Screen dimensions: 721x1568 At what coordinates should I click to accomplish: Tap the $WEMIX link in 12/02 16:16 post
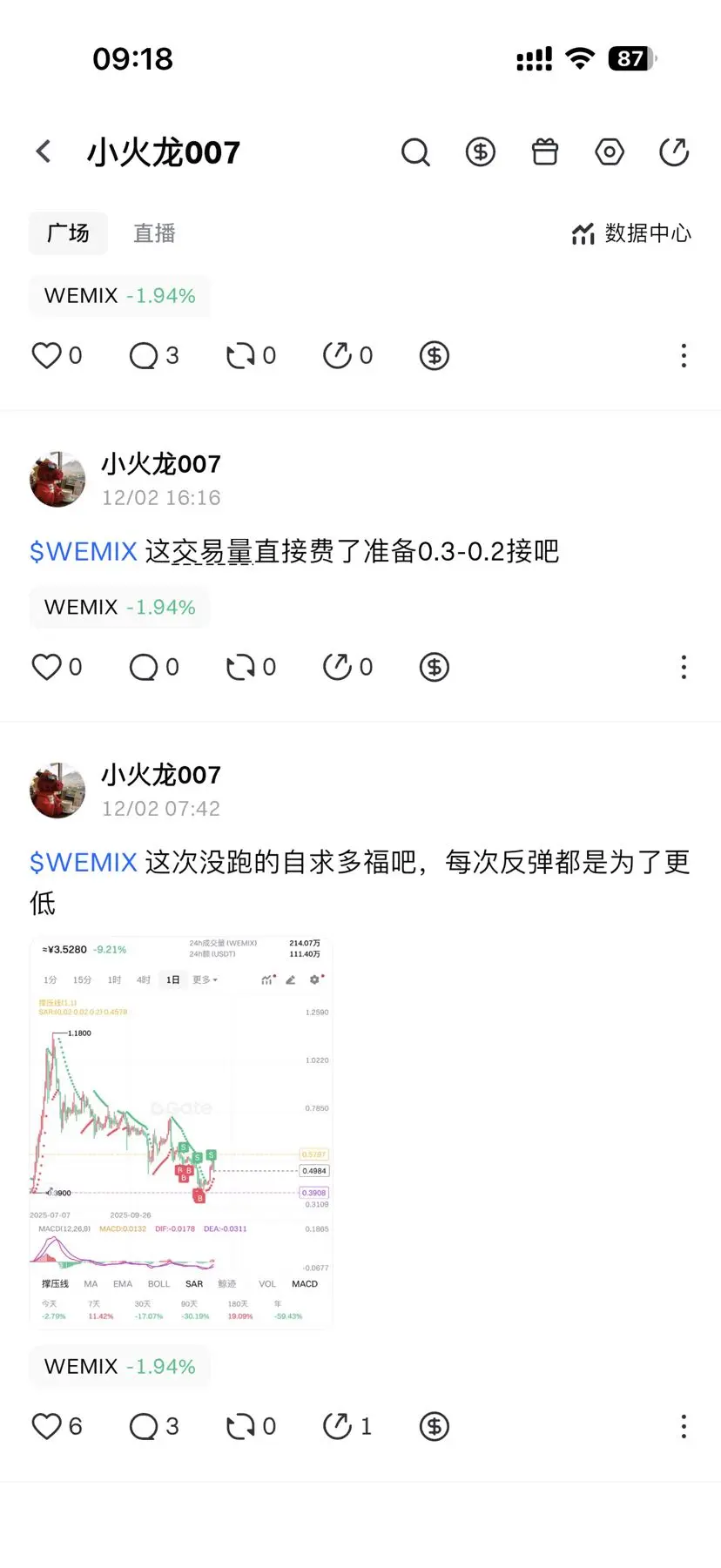[84, 552]
